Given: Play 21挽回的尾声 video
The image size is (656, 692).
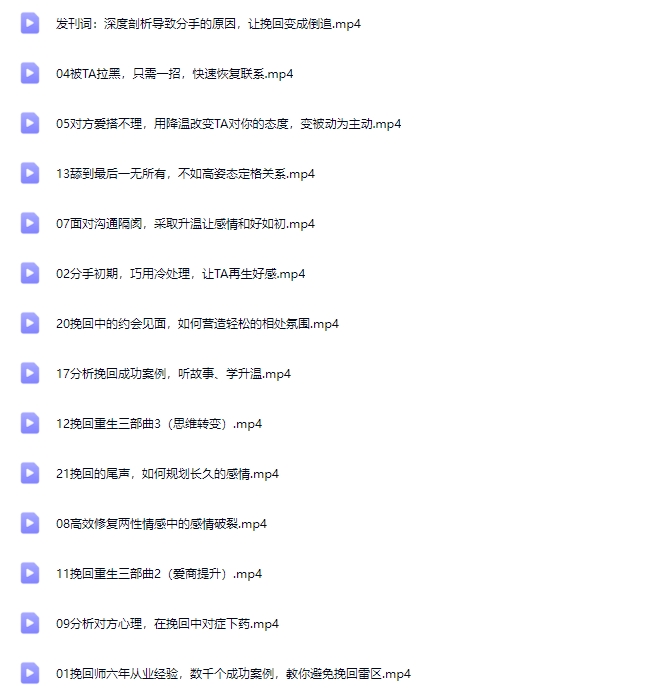Looking at the screenshot, I should [x=167, y=474].
